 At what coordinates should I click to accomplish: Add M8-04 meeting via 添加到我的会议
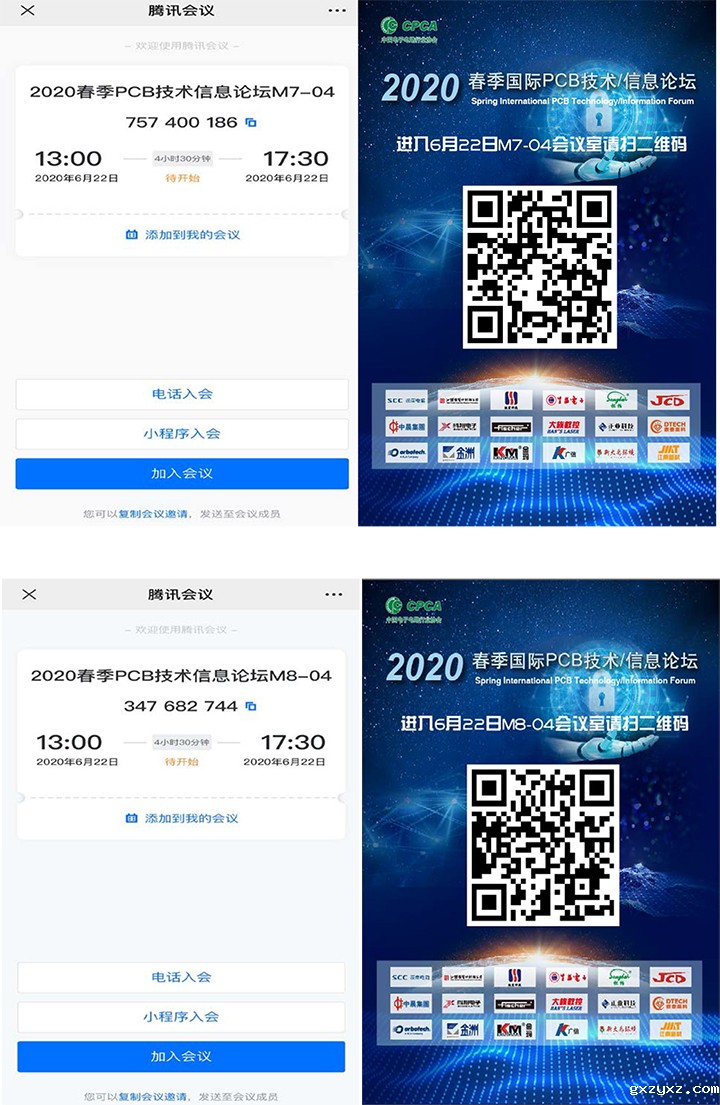[x=181, y=818]
